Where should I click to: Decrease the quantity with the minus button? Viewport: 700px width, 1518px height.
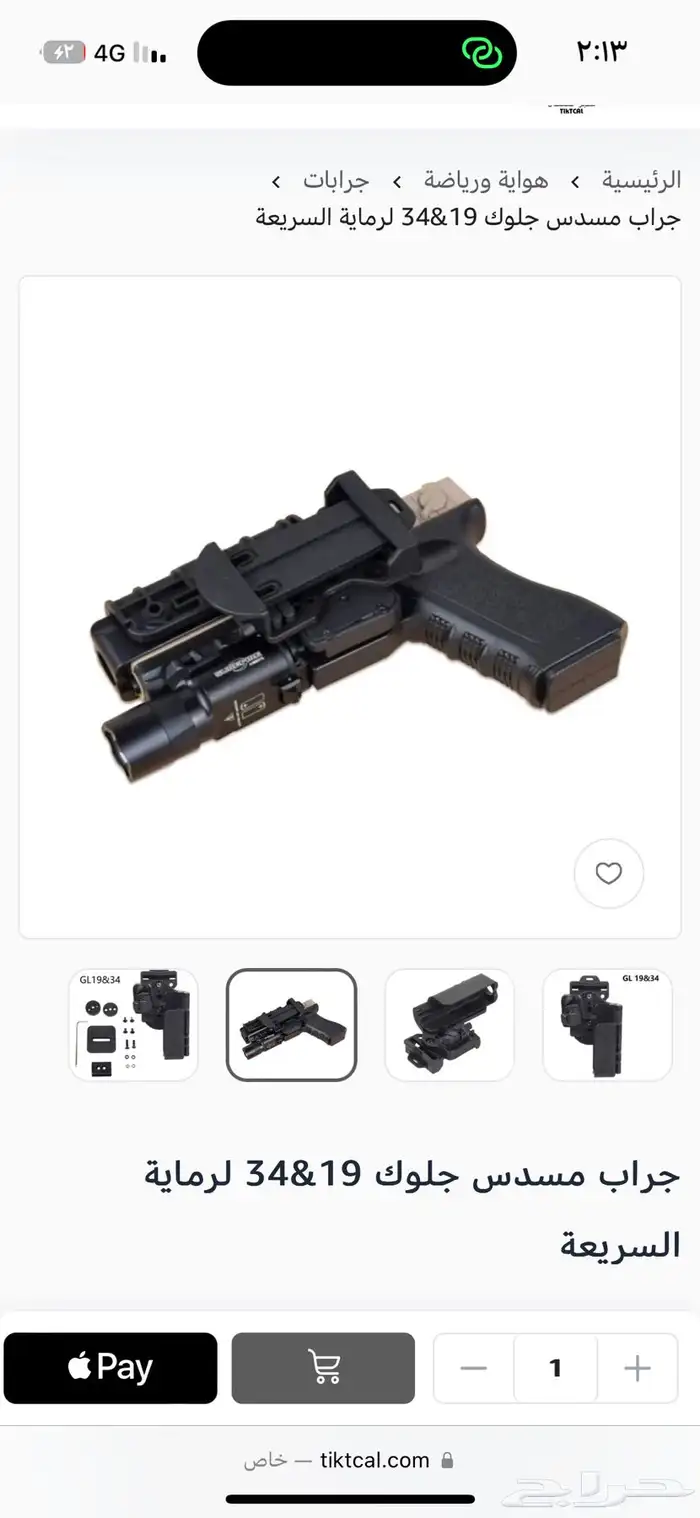(474, 1368)
